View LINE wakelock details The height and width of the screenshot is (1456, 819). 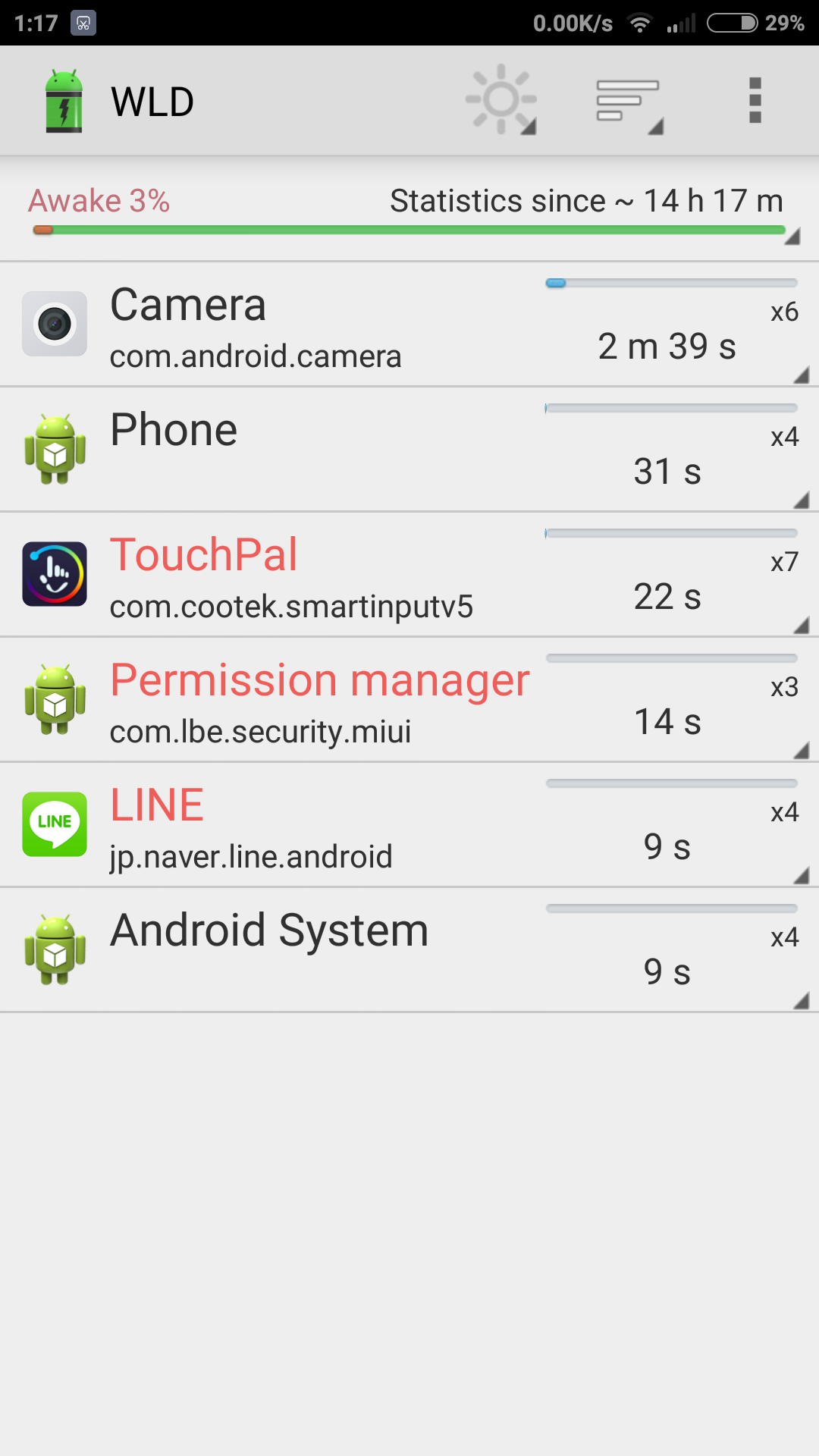[x=409, y=825]
